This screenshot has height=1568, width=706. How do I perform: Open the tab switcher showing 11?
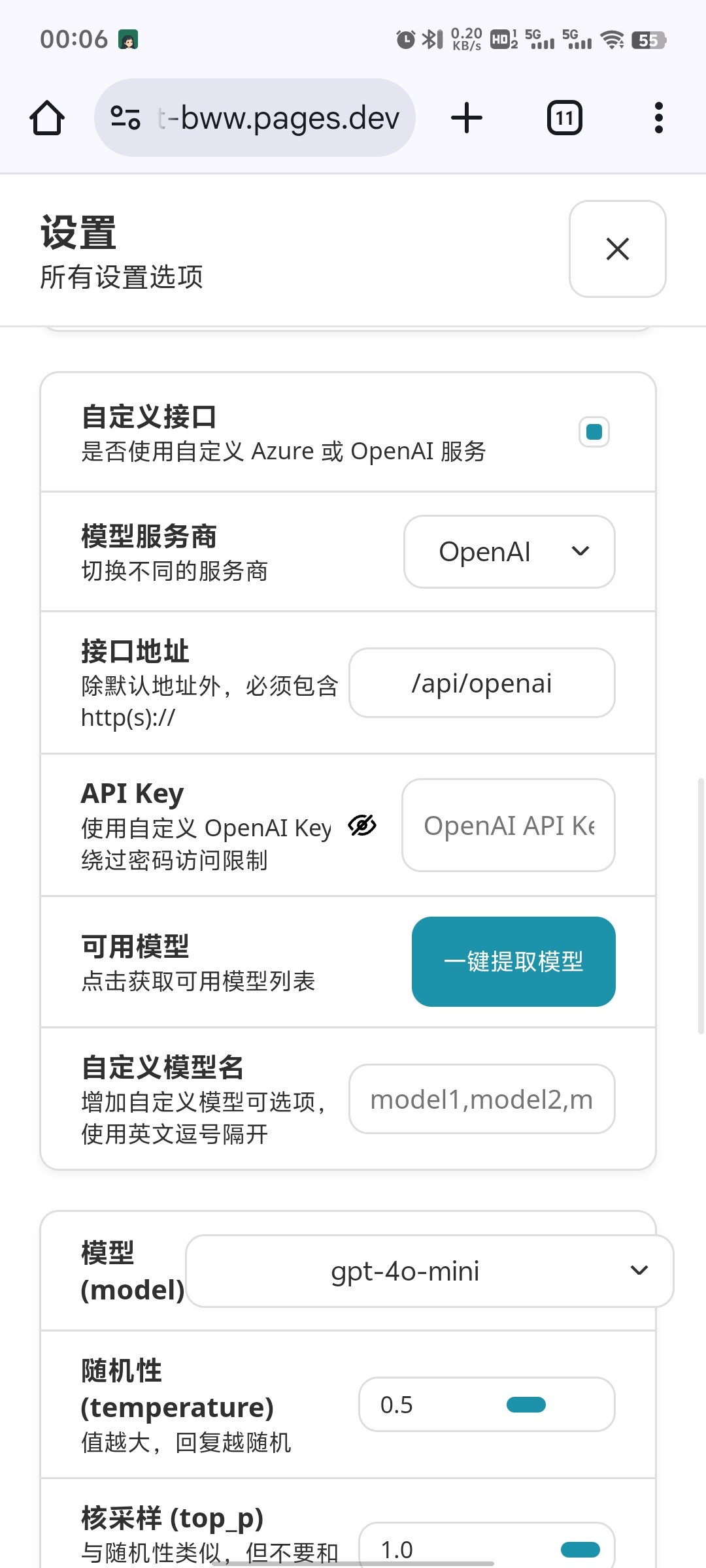click(x=565, y=118)
